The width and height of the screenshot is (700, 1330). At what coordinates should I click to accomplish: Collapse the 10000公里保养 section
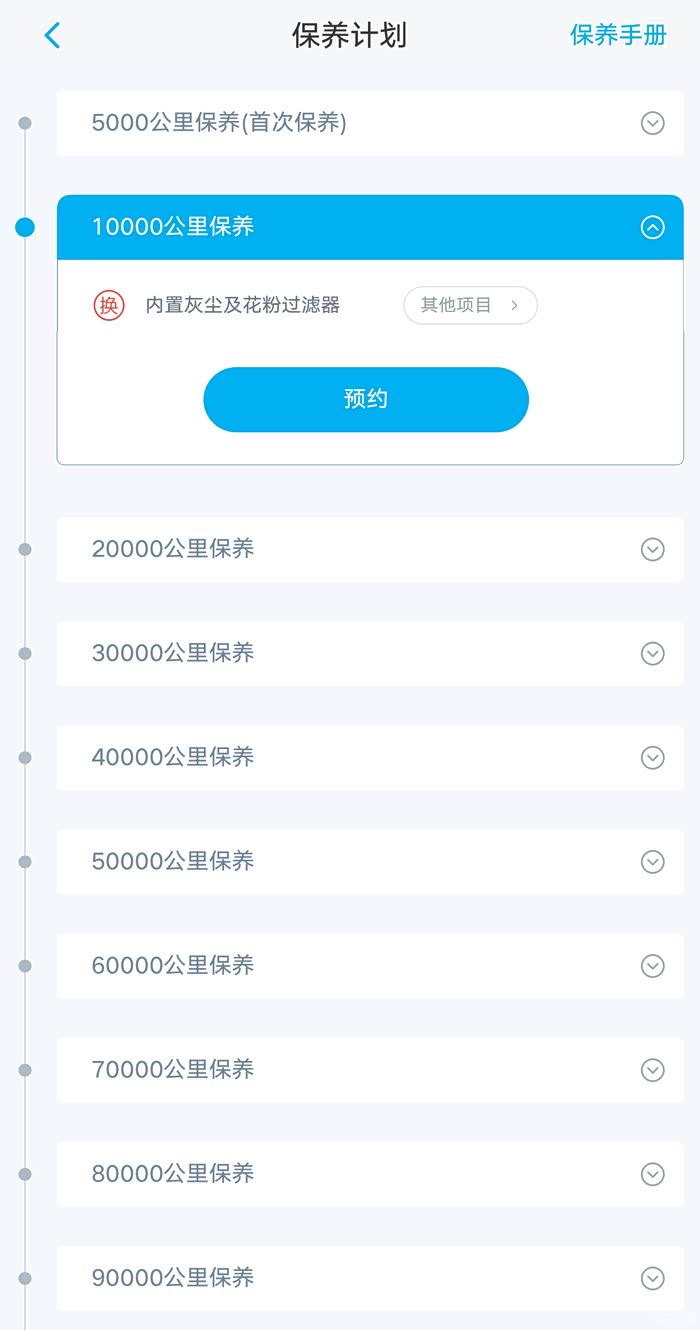[370, 227]
